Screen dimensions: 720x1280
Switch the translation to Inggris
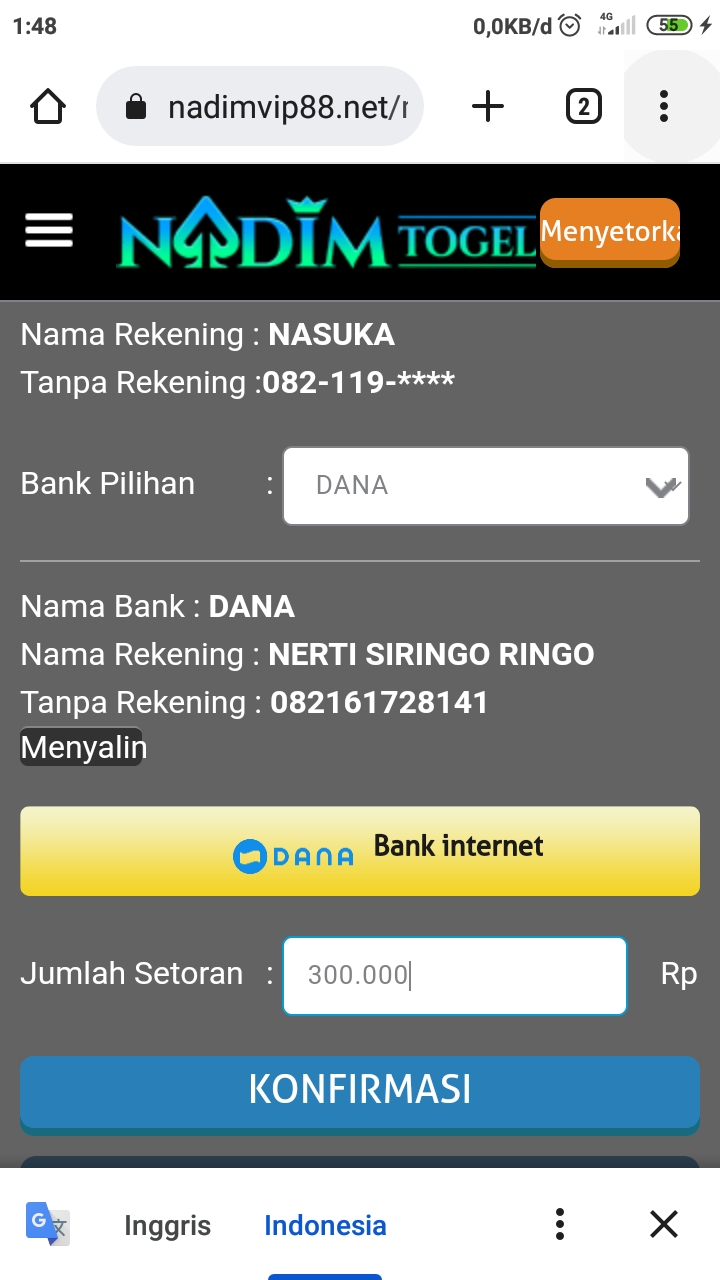pyautogui.click(x=167, y=1226)
